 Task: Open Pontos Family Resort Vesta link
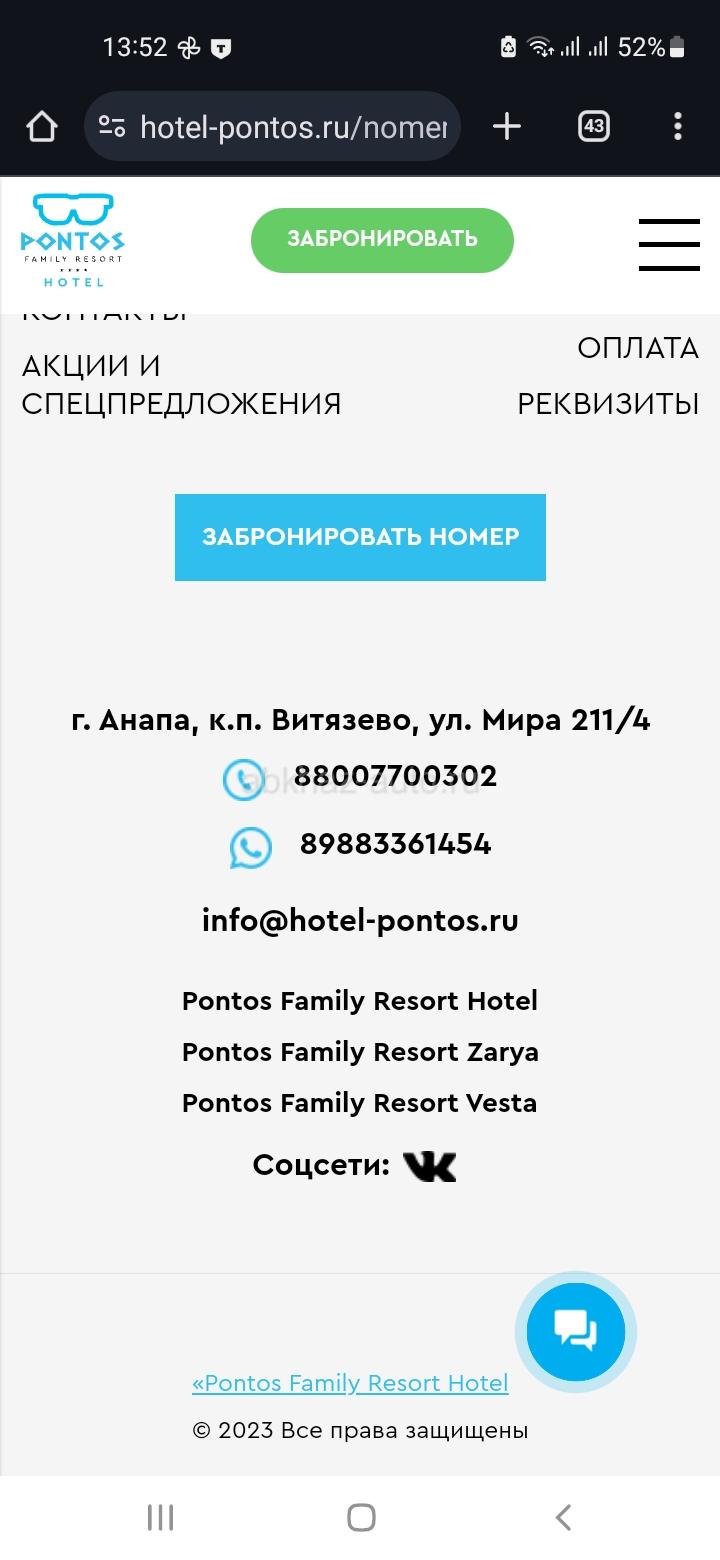pos(360,1103)
